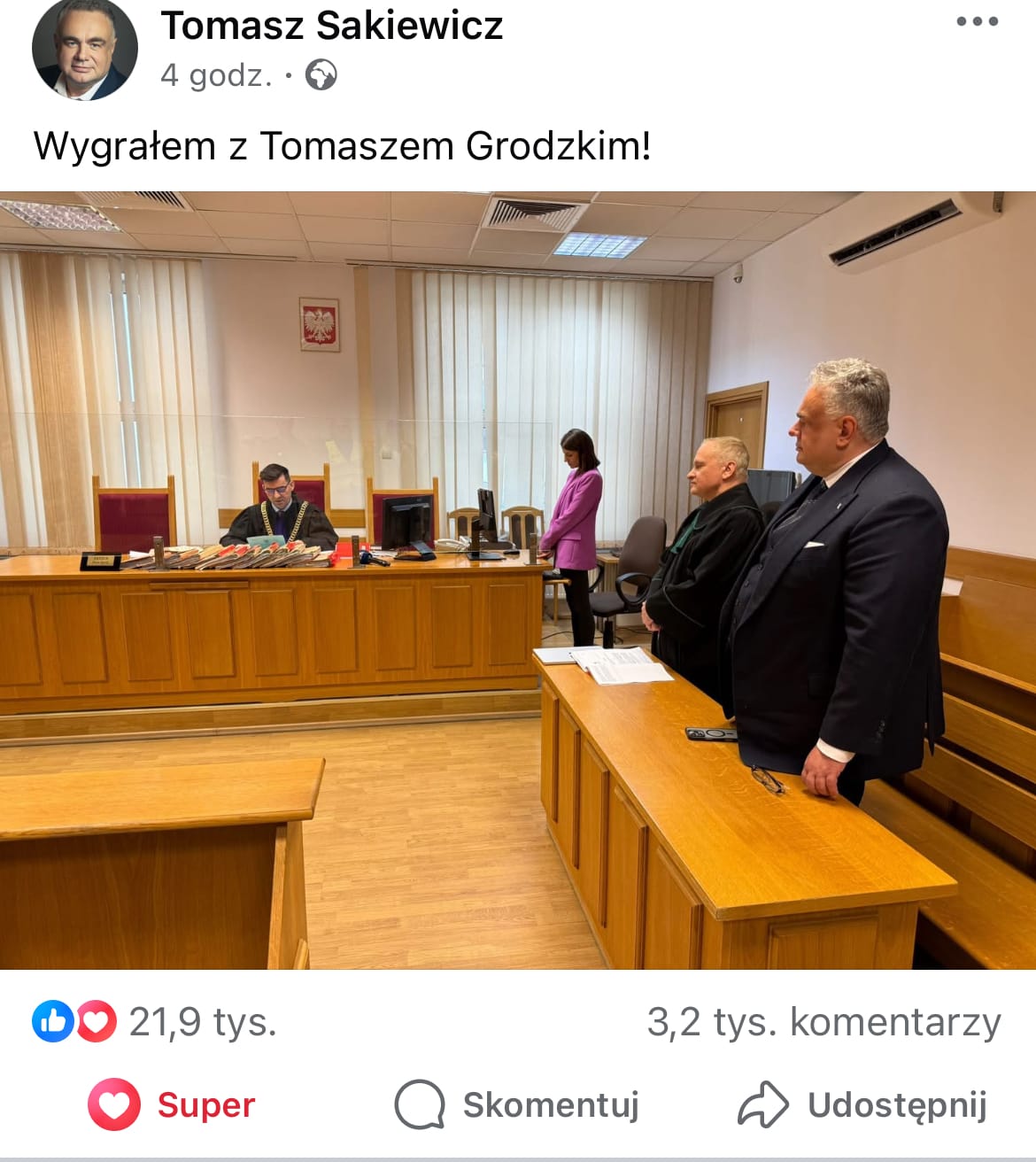
Task: Share the post with Udostępnij
Action: point(862,1104)
